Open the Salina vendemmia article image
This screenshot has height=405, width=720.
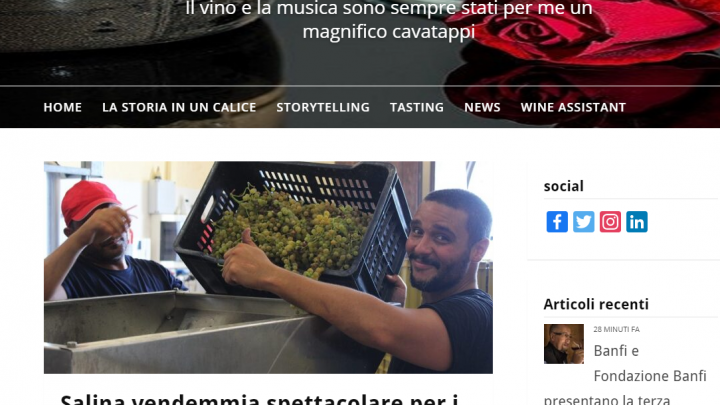(268, 267)
